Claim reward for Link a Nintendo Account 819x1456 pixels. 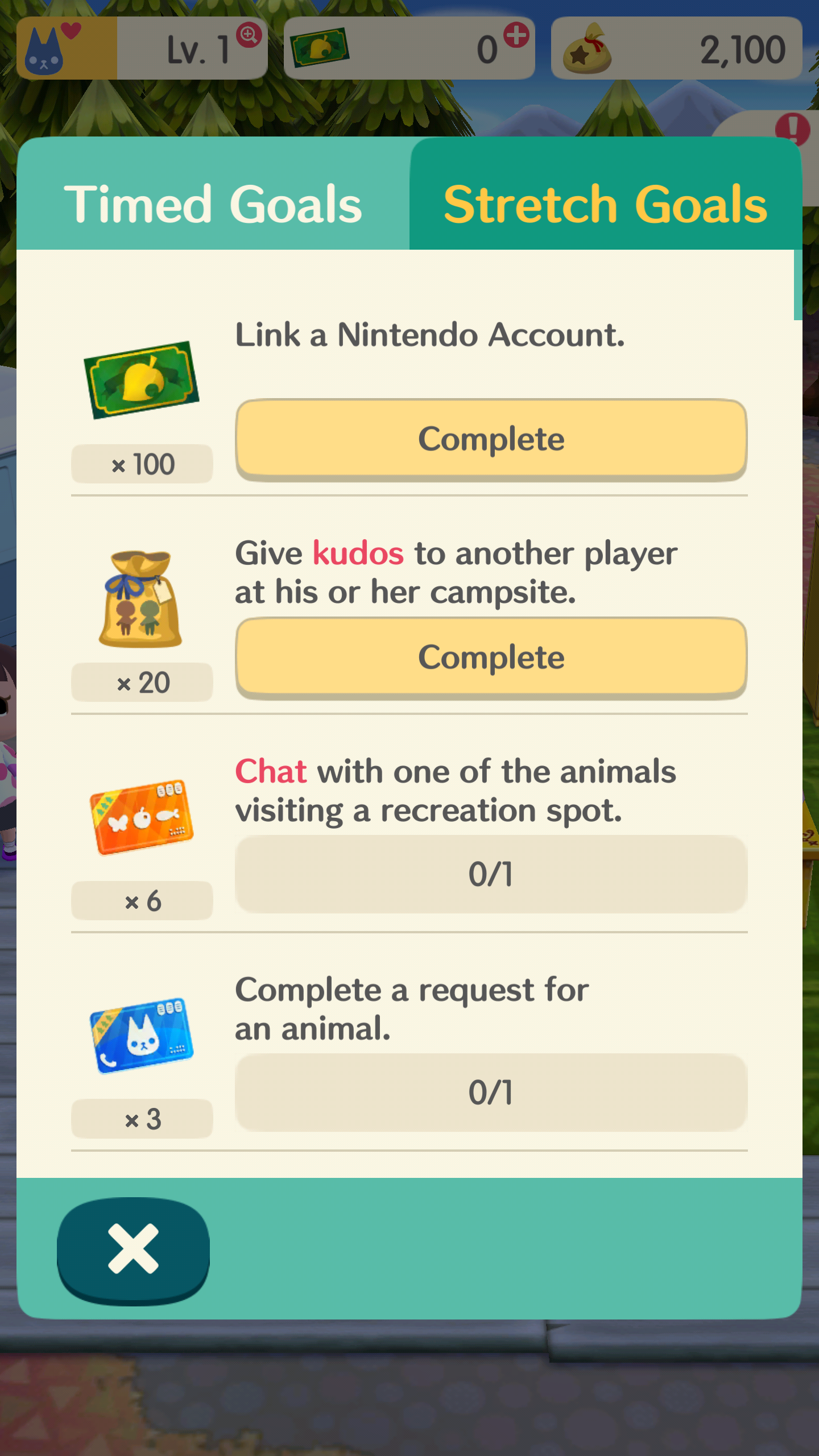pyautogui.click(x=491, y=440)
